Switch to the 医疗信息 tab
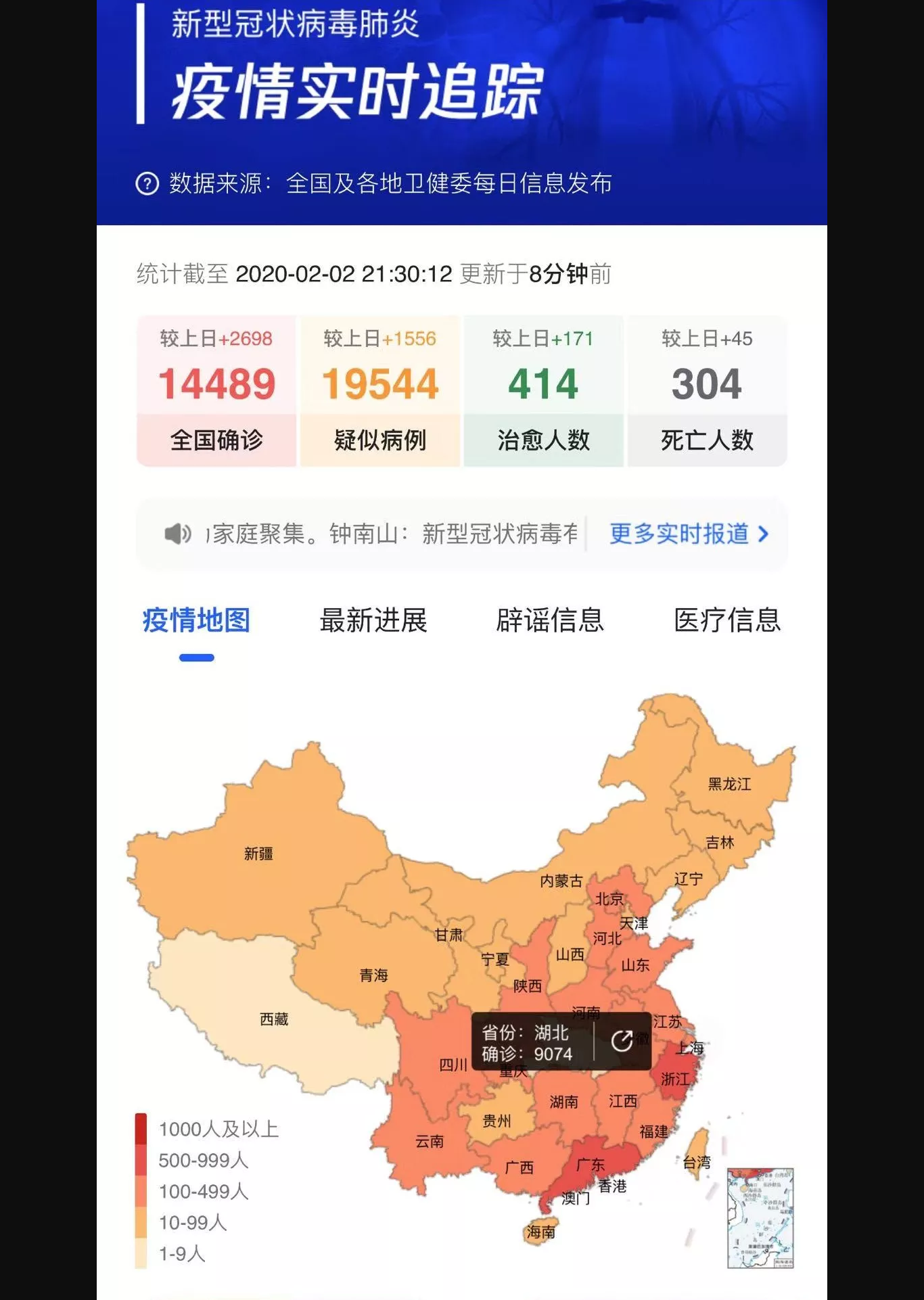 [x=727, y=620]
